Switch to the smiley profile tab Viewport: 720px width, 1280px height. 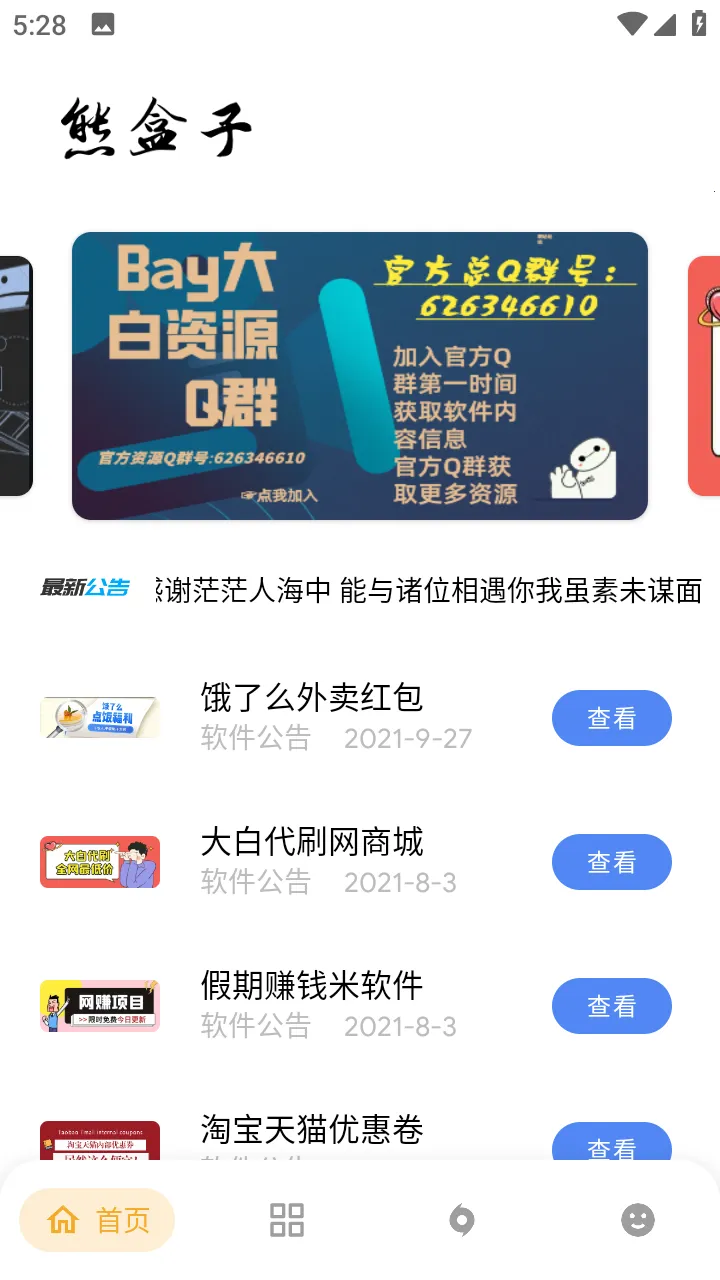pyautogui.click(x=637, y=1220)
